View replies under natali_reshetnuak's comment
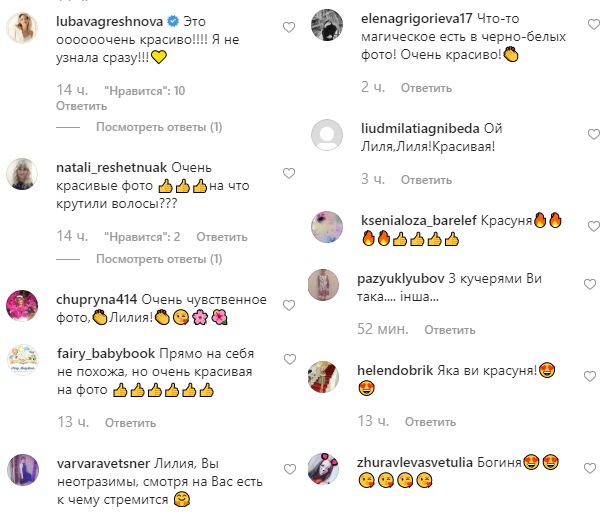Screen dimensions: 613x520 point(159,259)
